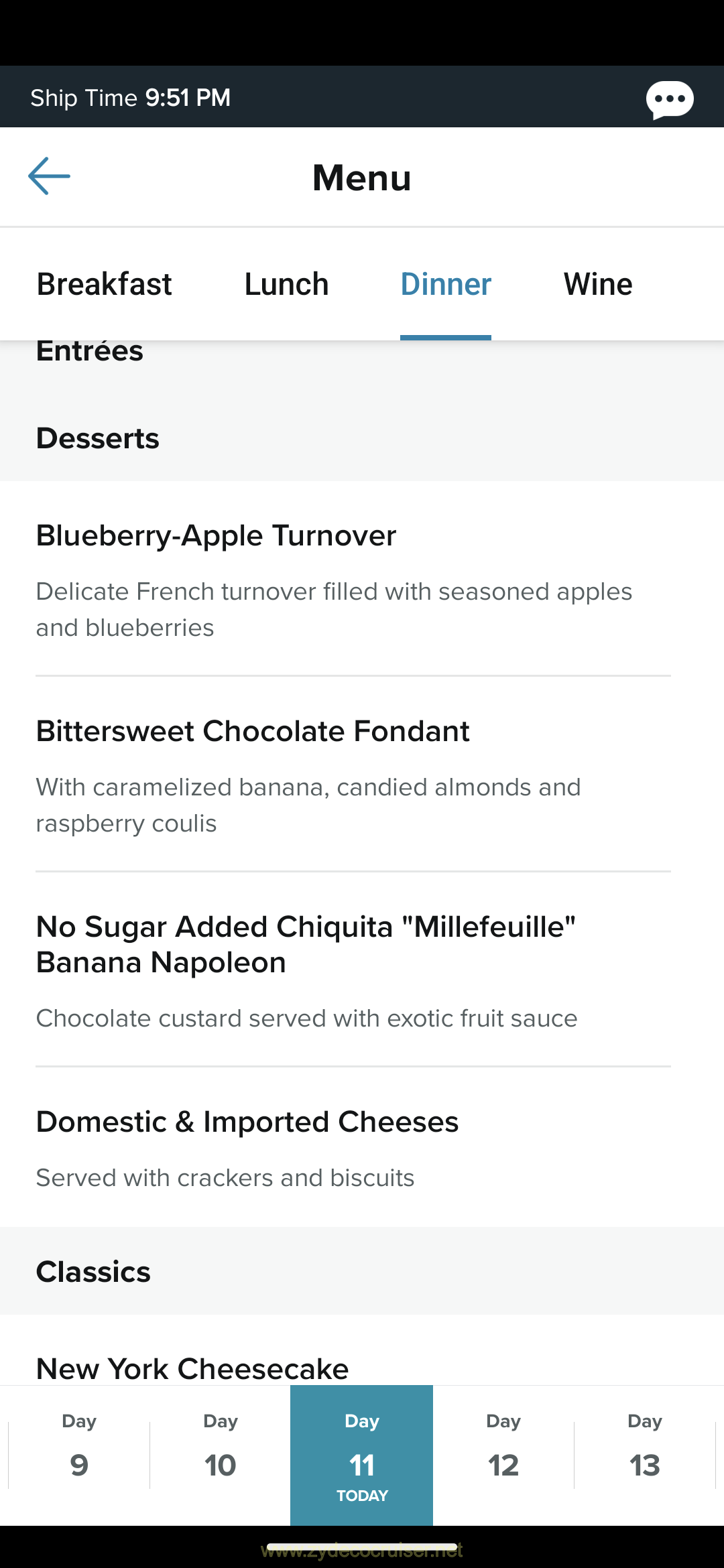Go back using the arrow icon
This screenshot has height=1568, width=724.
coord(49,176)
